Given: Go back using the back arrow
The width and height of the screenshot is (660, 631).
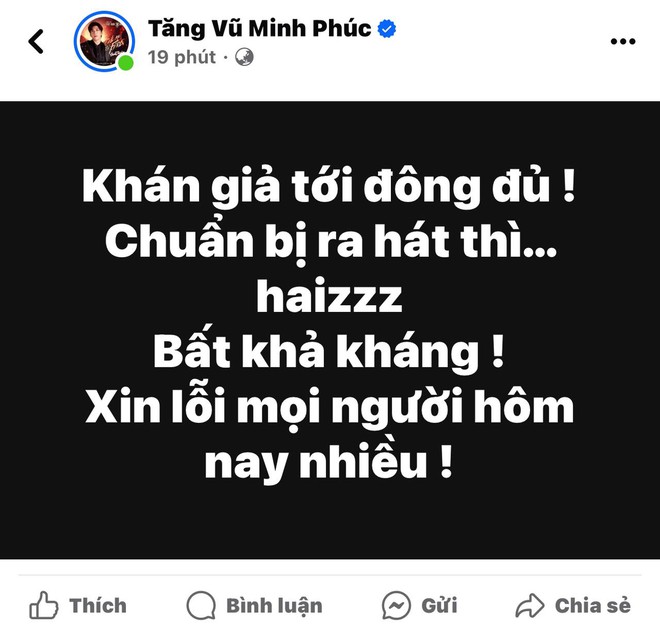Looking at the screenshot, I should point(36,42).
